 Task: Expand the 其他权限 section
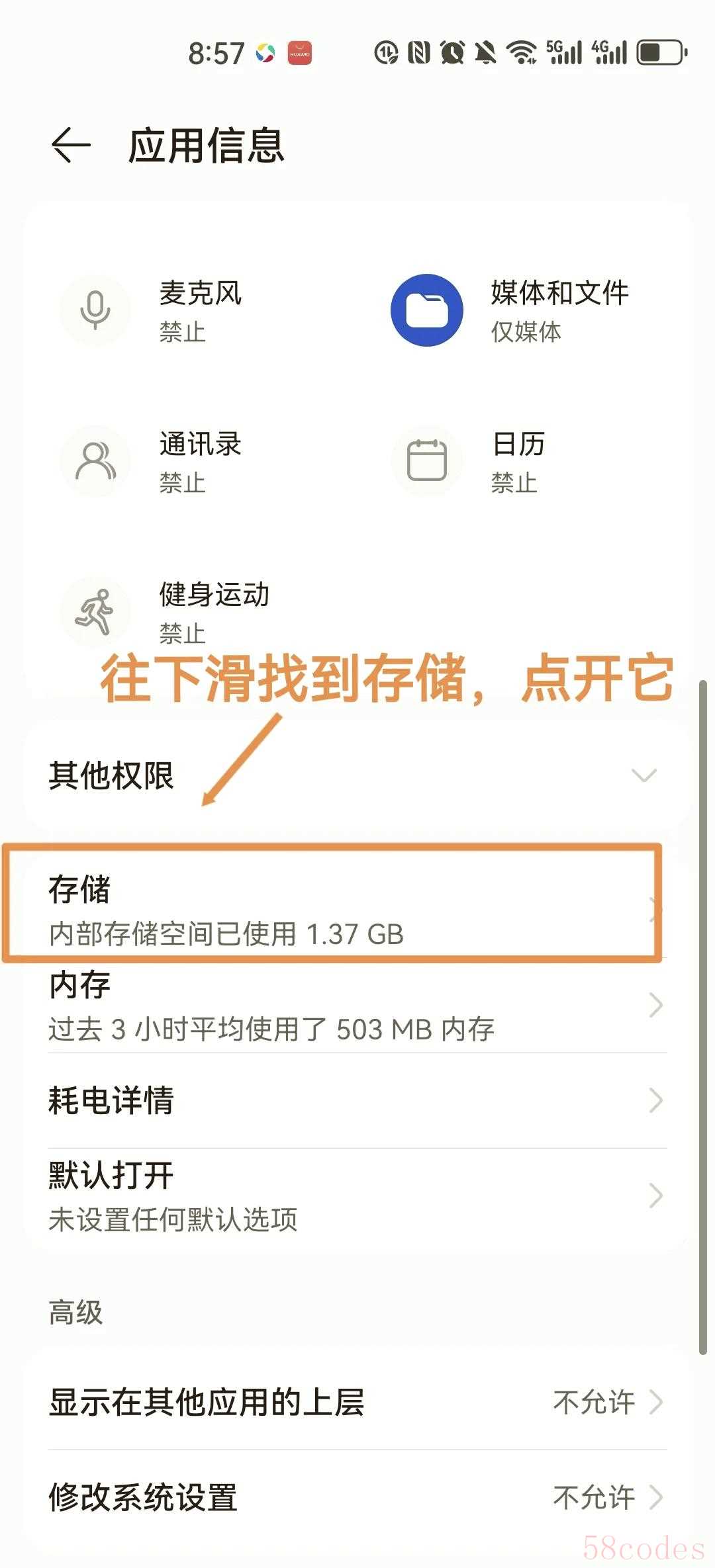[x=358, y=775]
